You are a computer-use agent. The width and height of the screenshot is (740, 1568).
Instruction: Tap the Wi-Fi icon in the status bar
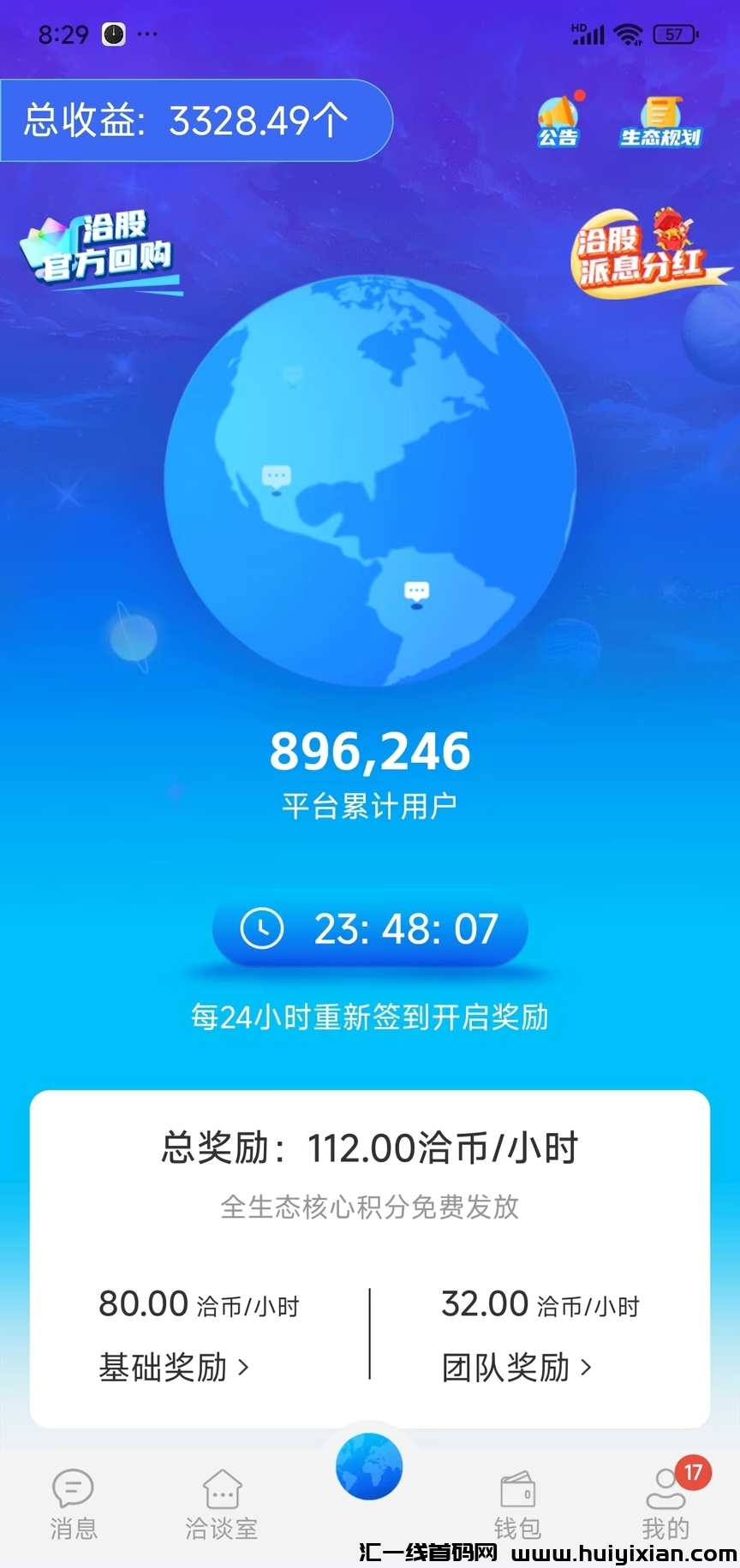[x=631, y=34]
